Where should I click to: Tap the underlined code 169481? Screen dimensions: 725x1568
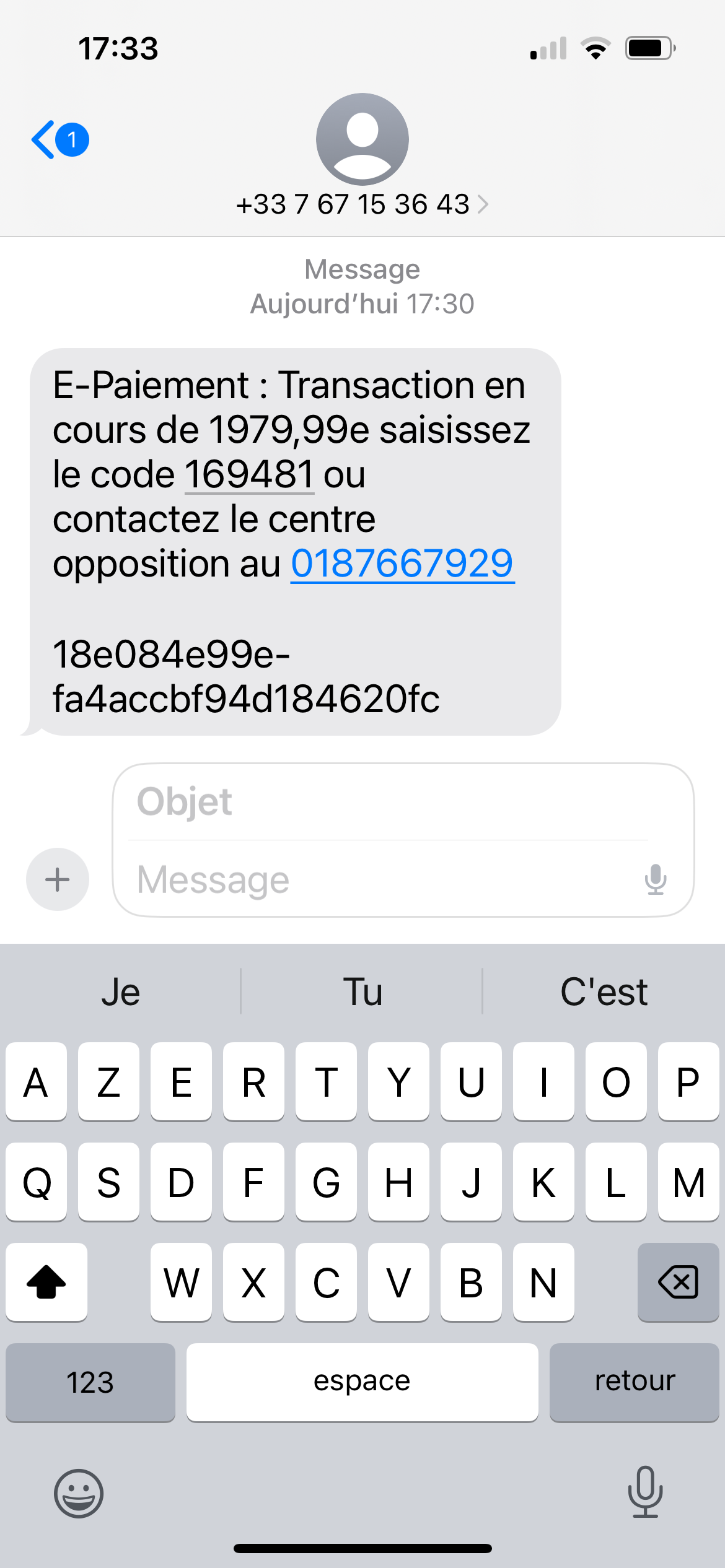250,474
